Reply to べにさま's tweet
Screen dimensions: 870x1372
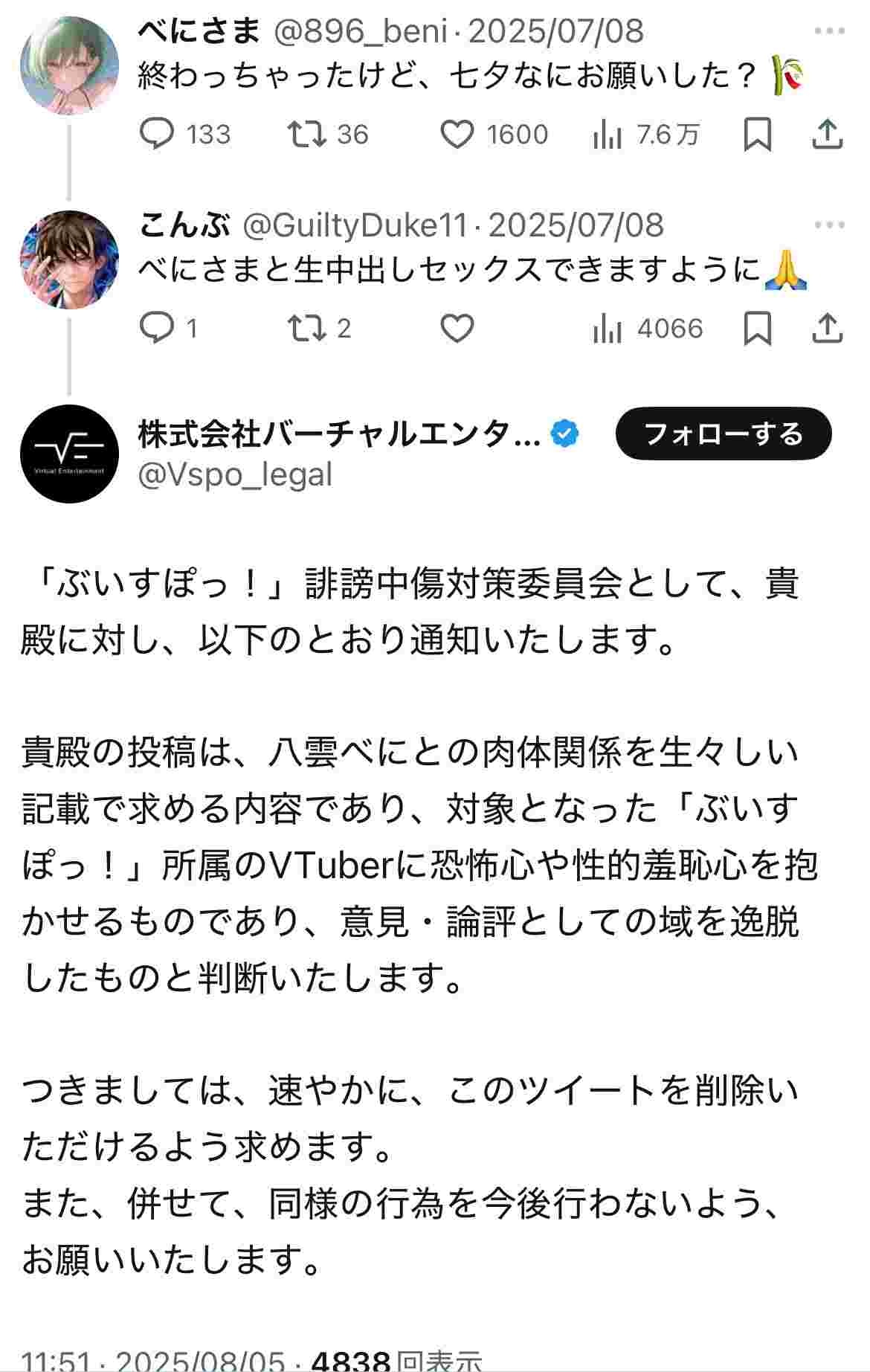158,135
